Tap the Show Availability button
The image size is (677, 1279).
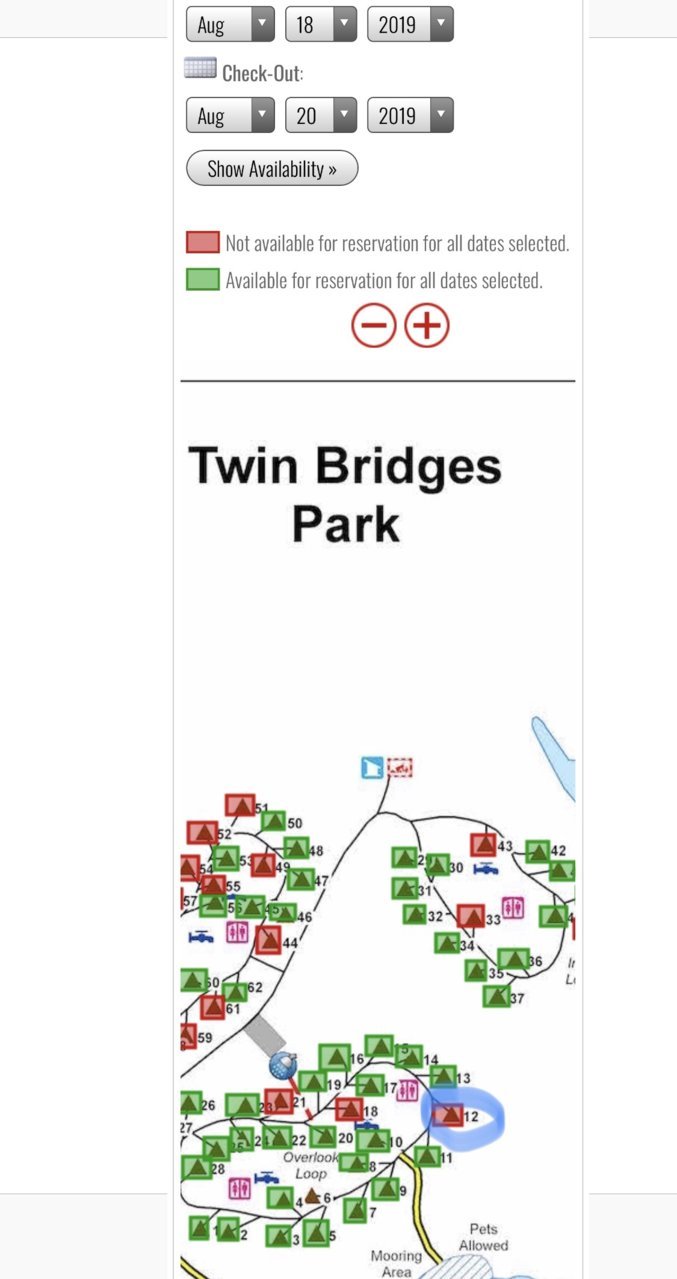tap(272, 168)
